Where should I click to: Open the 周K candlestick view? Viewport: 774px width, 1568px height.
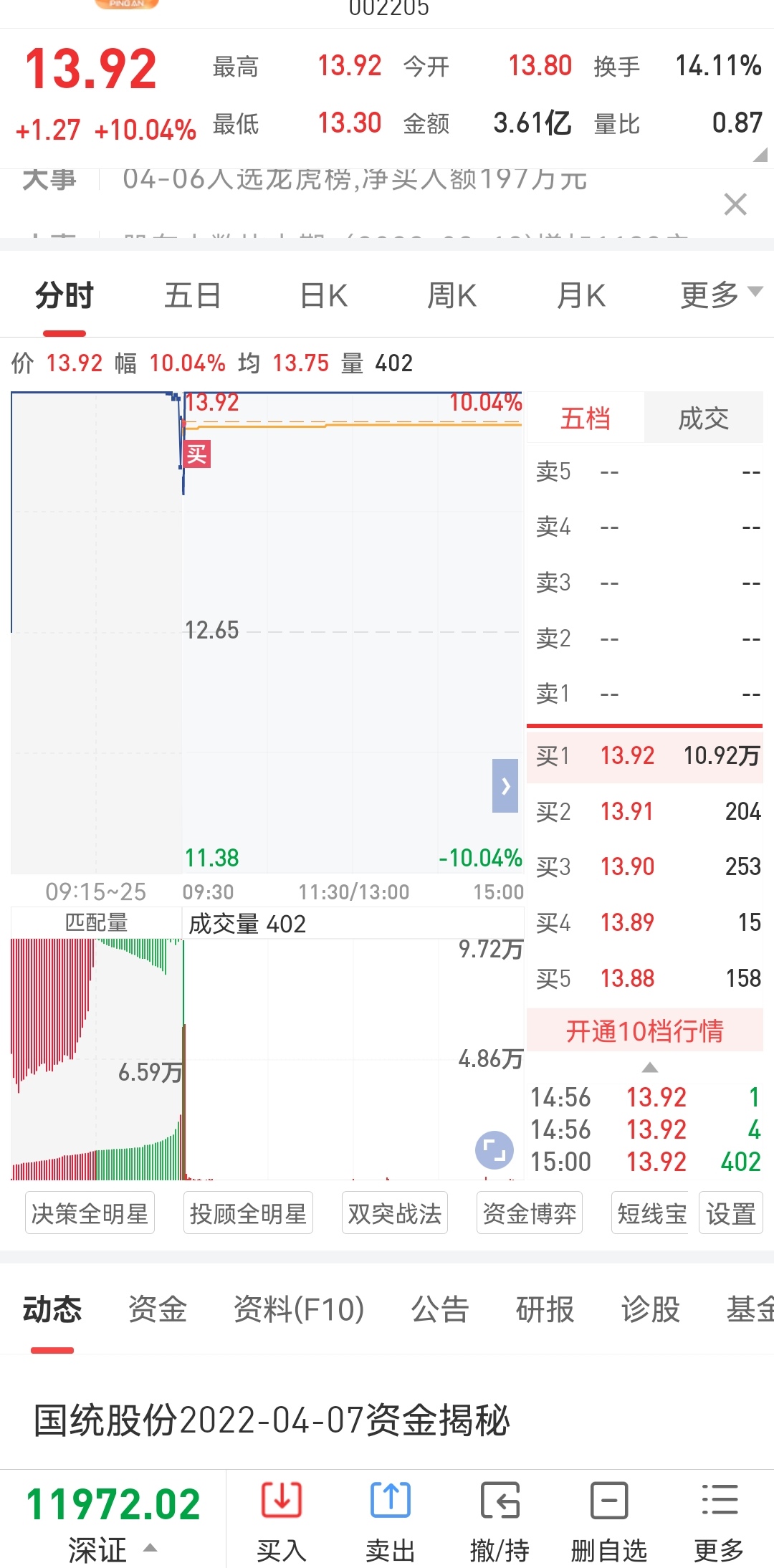(451, 296)
